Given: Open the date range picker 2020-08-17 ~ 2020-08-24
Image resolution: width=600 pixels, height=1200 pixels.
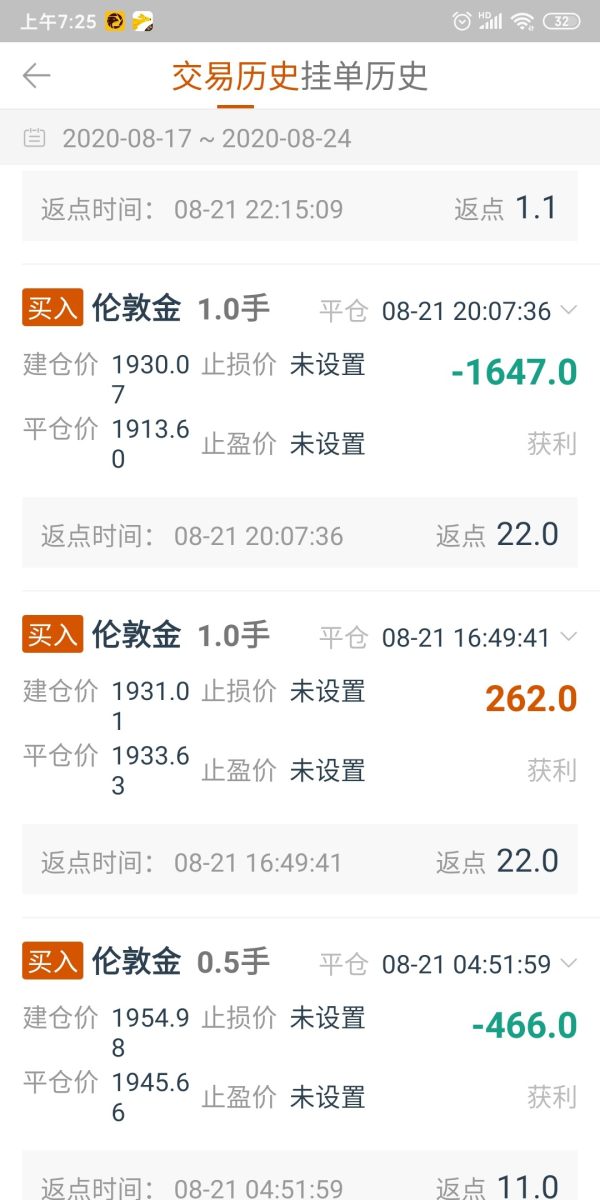Looking at the screenshot, I should click(300, 138).
